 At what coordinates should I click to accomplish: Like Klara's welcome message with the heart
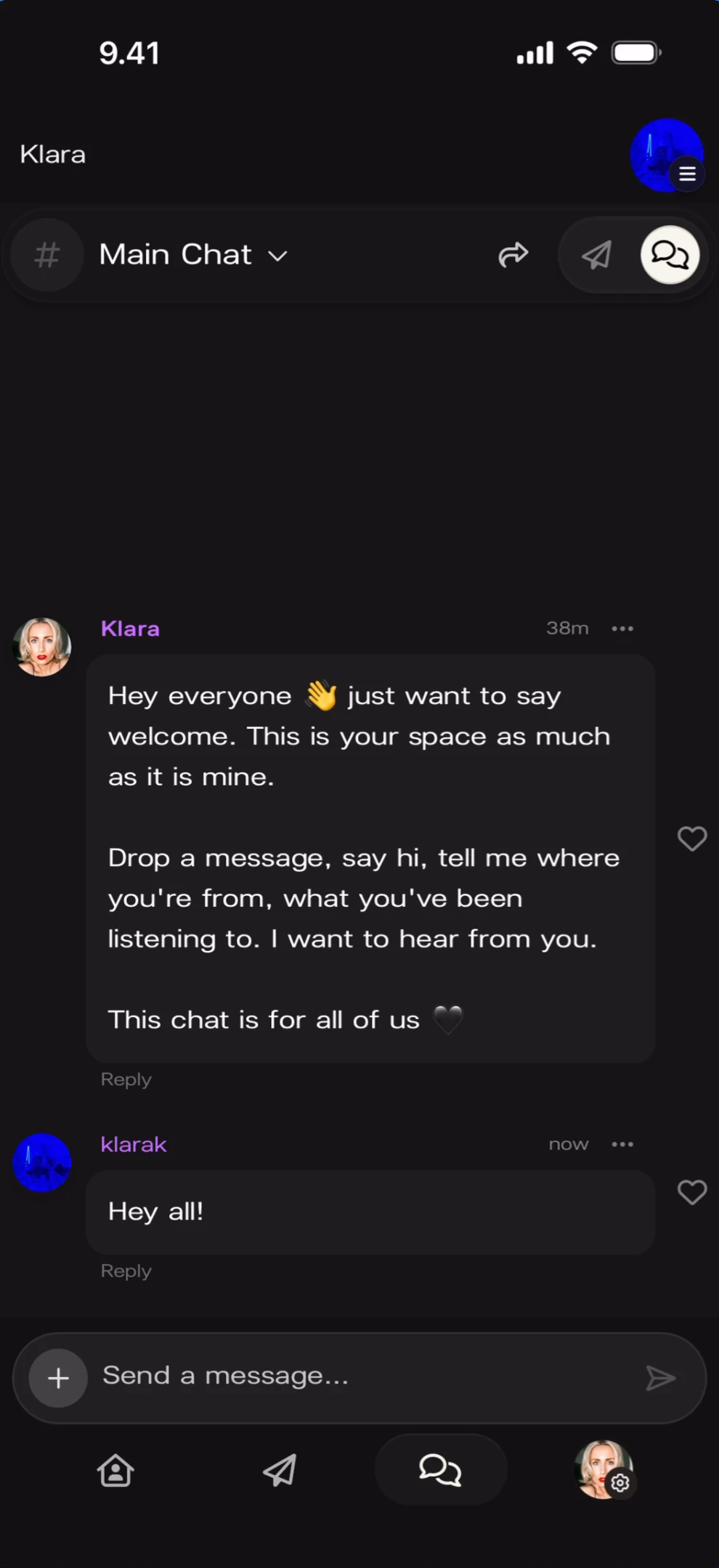[x=691, y=839]
